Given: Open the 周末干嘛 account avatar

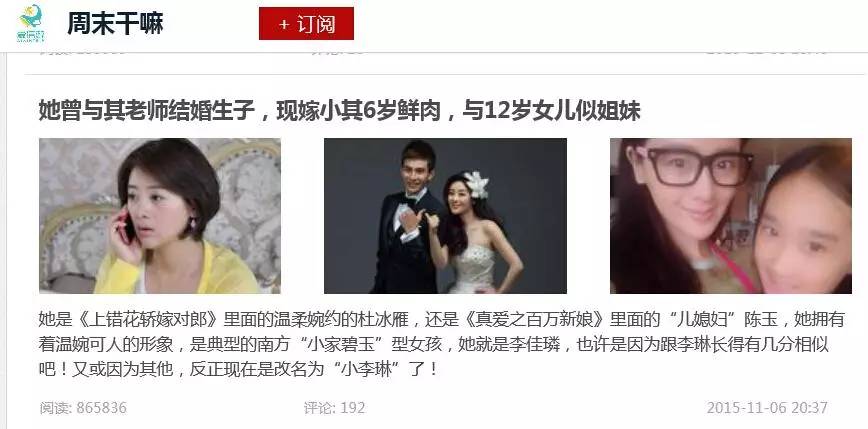Looking at the screenshot, I should pyautogui.click(x=30, y=24).
